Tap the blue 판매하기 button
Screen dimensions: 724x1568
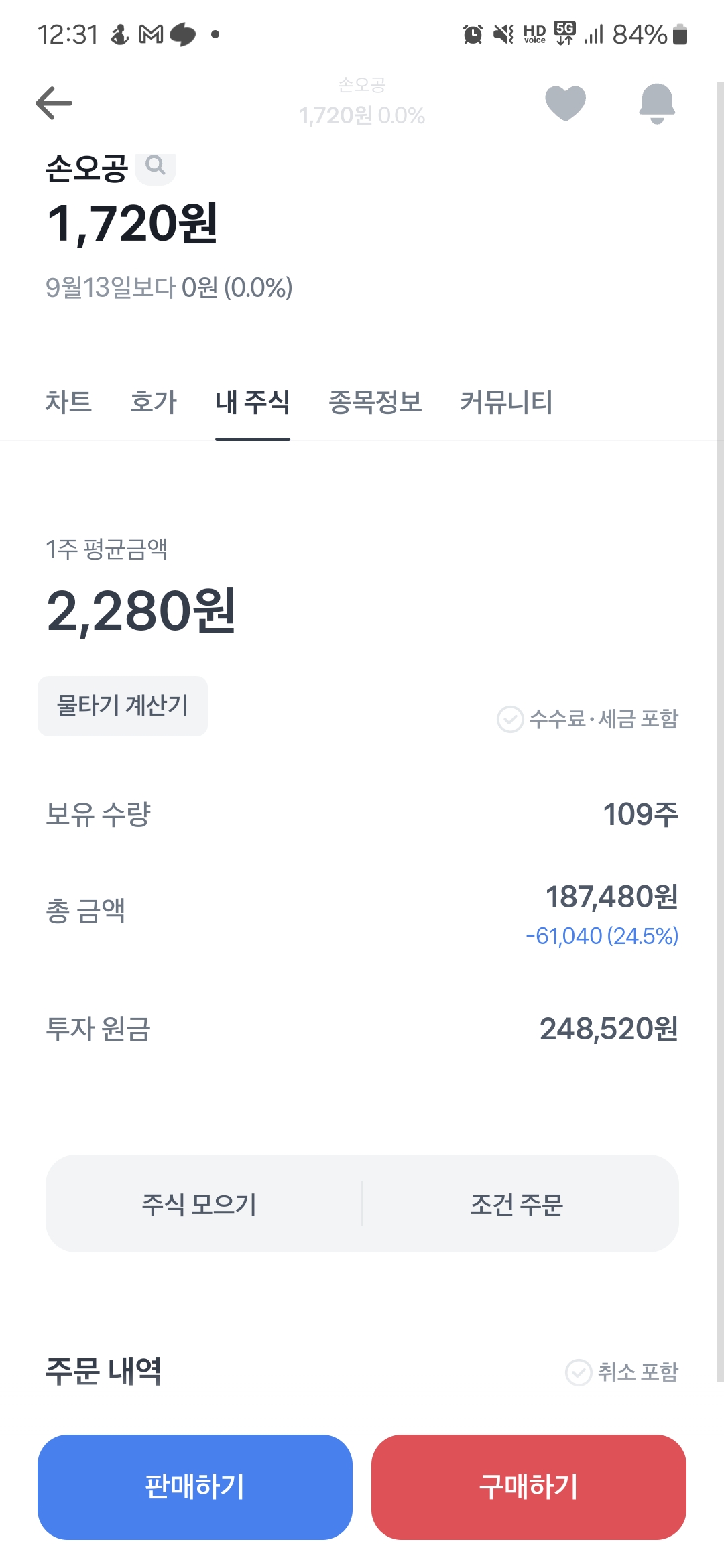(x=195, y=1486)
